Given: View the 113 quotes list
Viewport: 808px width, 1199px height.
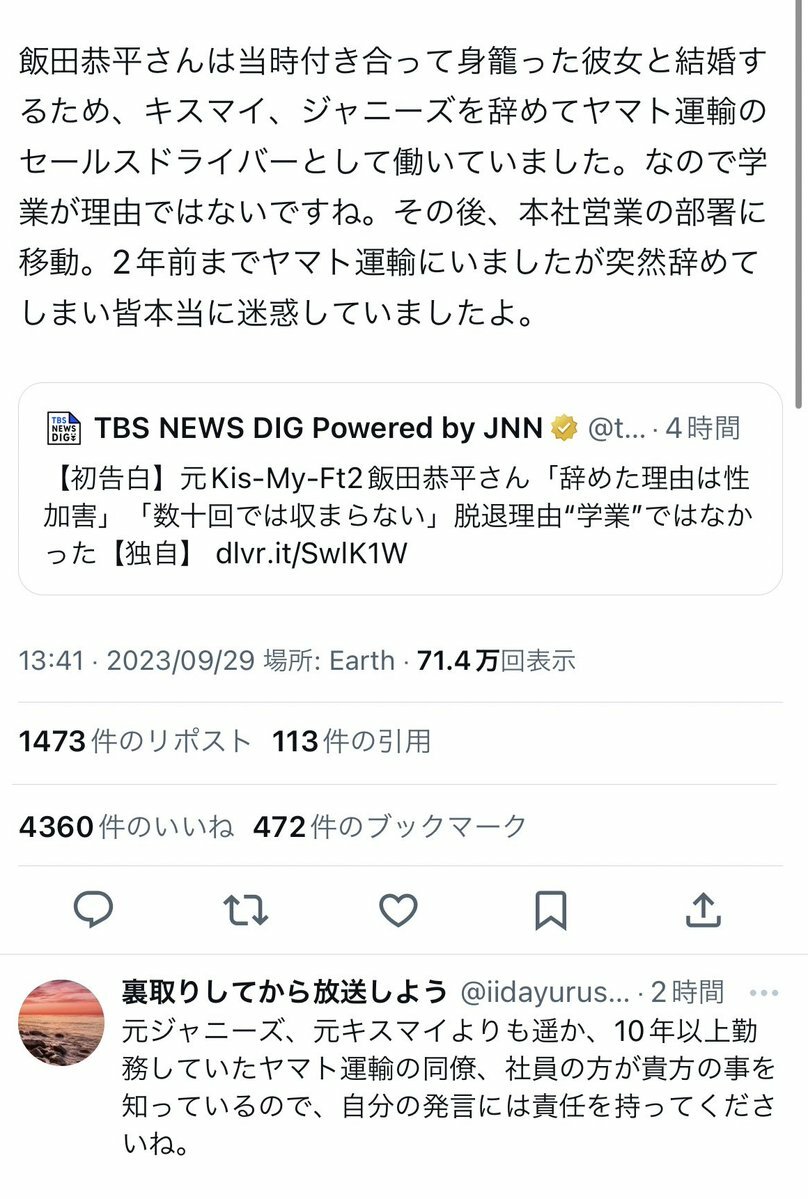Looking at the screenshot, I should (351, 741).
